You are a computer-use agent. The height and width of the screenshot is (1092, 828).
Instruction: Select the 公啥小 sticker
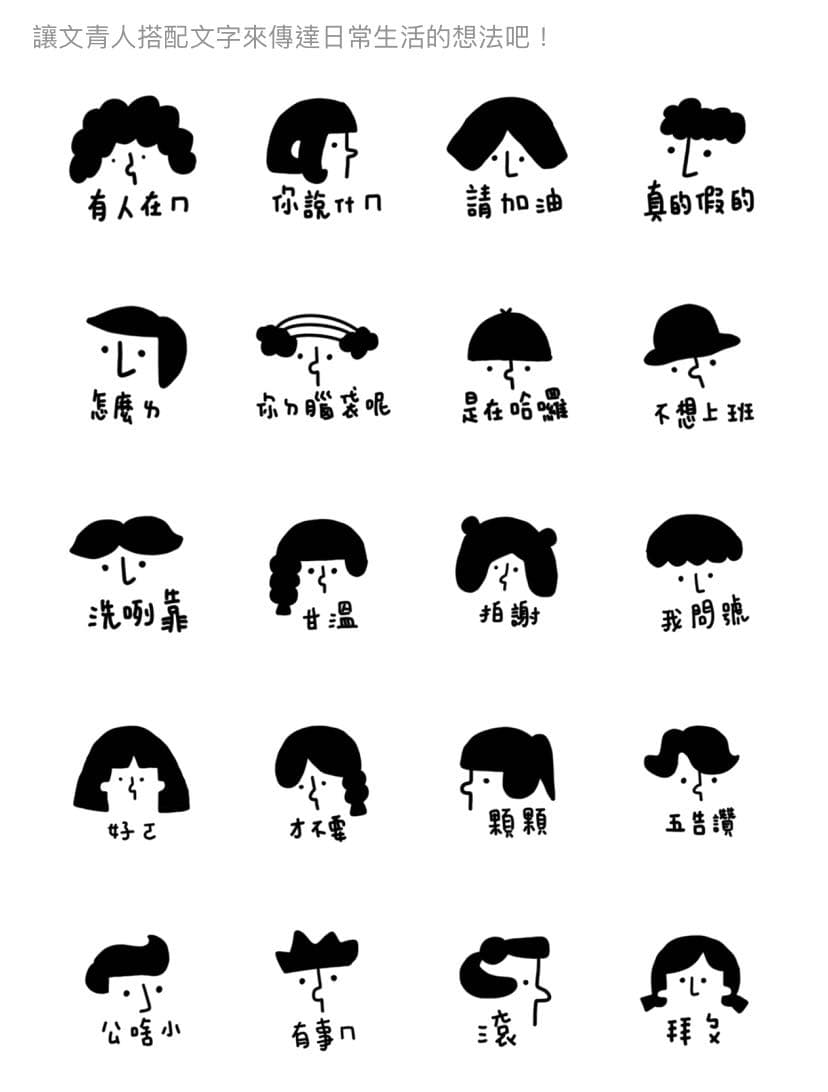(133, 988)
